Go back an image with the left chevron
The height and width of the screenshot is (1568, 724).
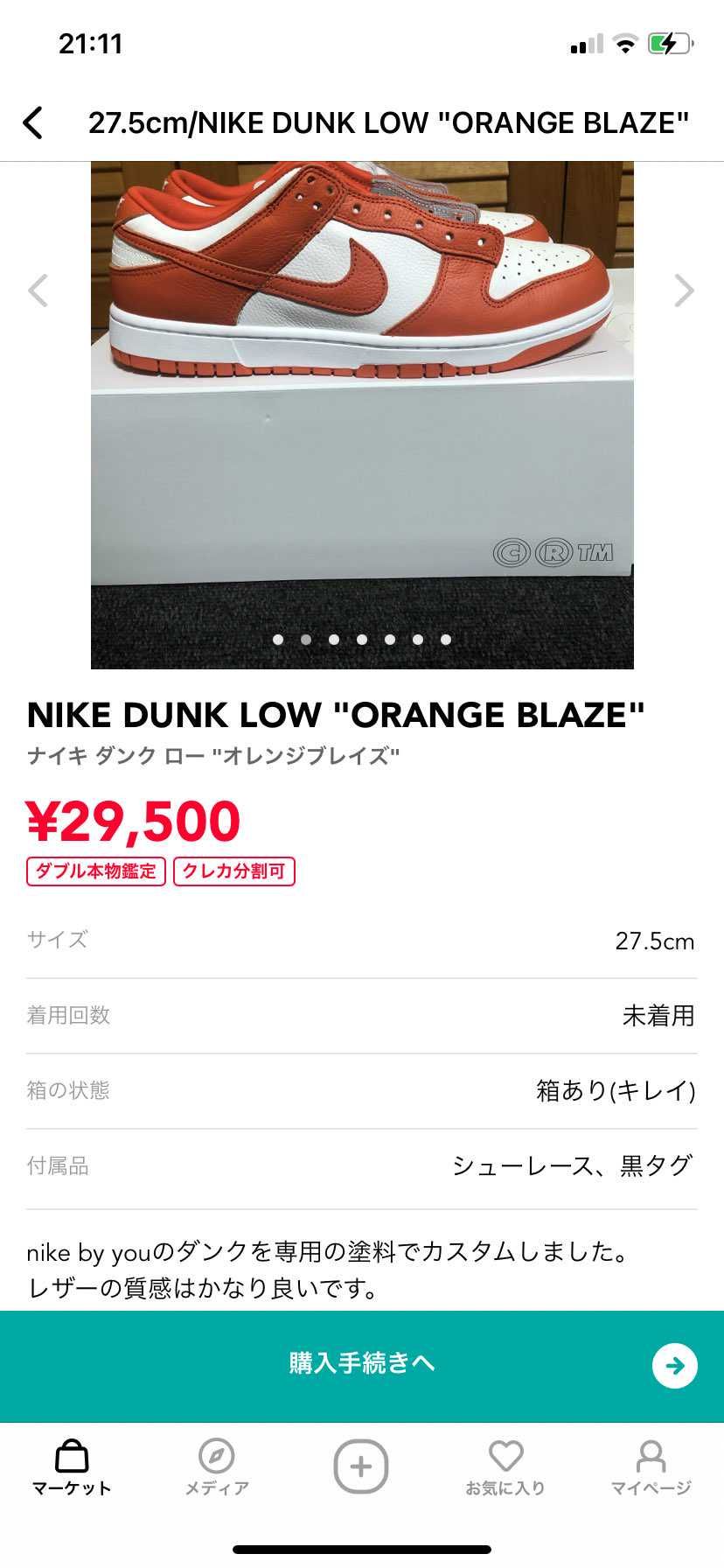[x=38, y=290]
